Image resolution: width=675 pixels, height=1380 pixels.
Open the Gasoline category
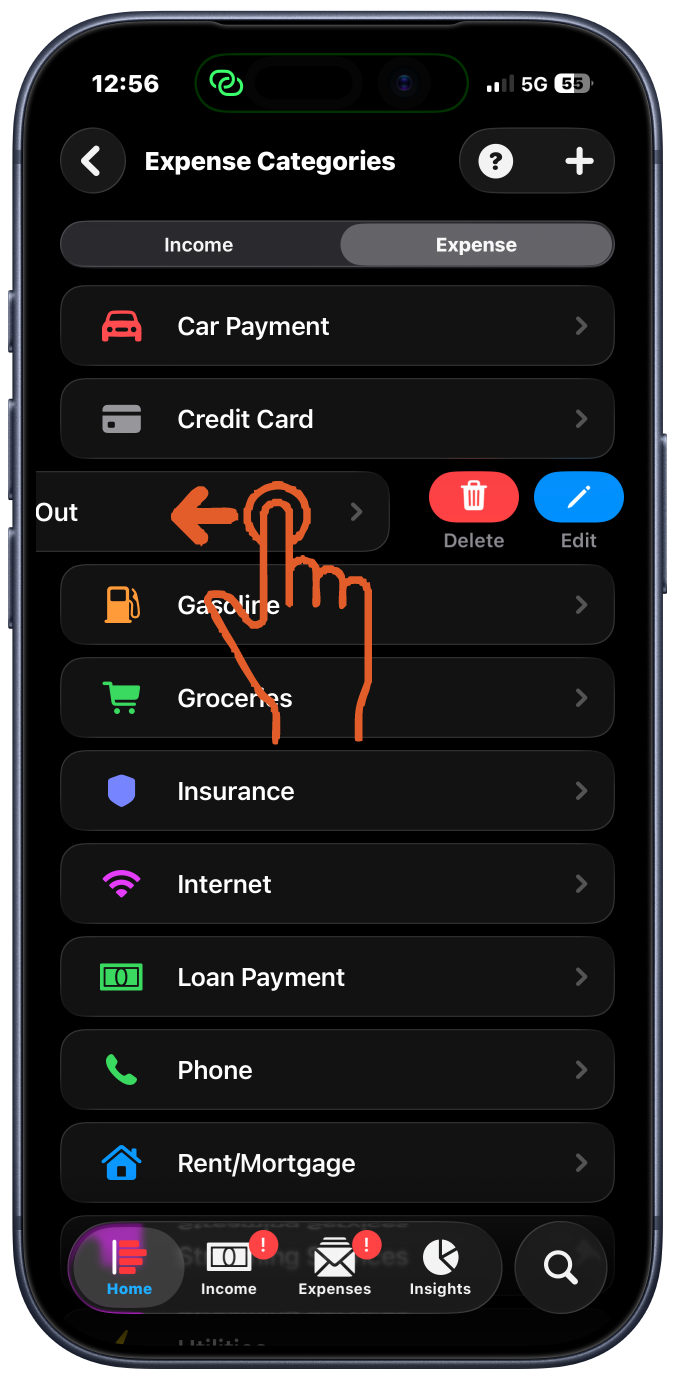[337, 605]
